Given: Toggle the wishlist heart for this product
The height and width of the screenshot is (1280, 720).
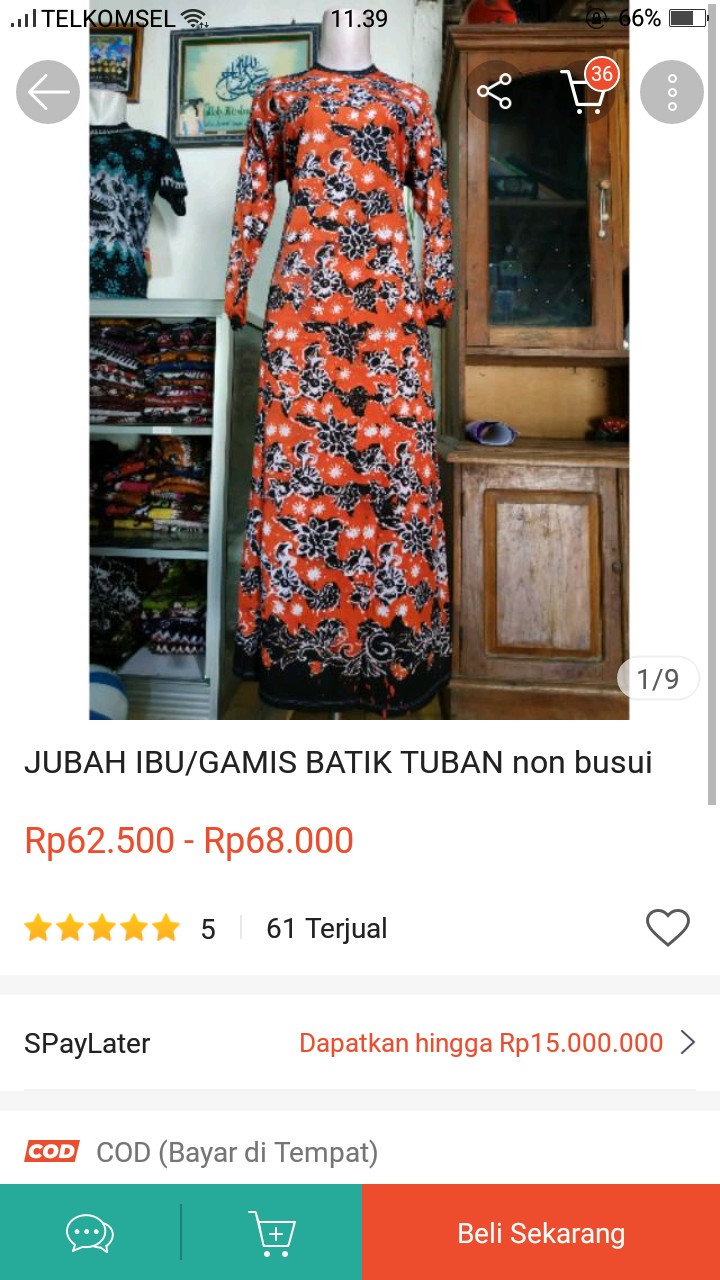Looking at the screenshot, I should tap(667, 928).
